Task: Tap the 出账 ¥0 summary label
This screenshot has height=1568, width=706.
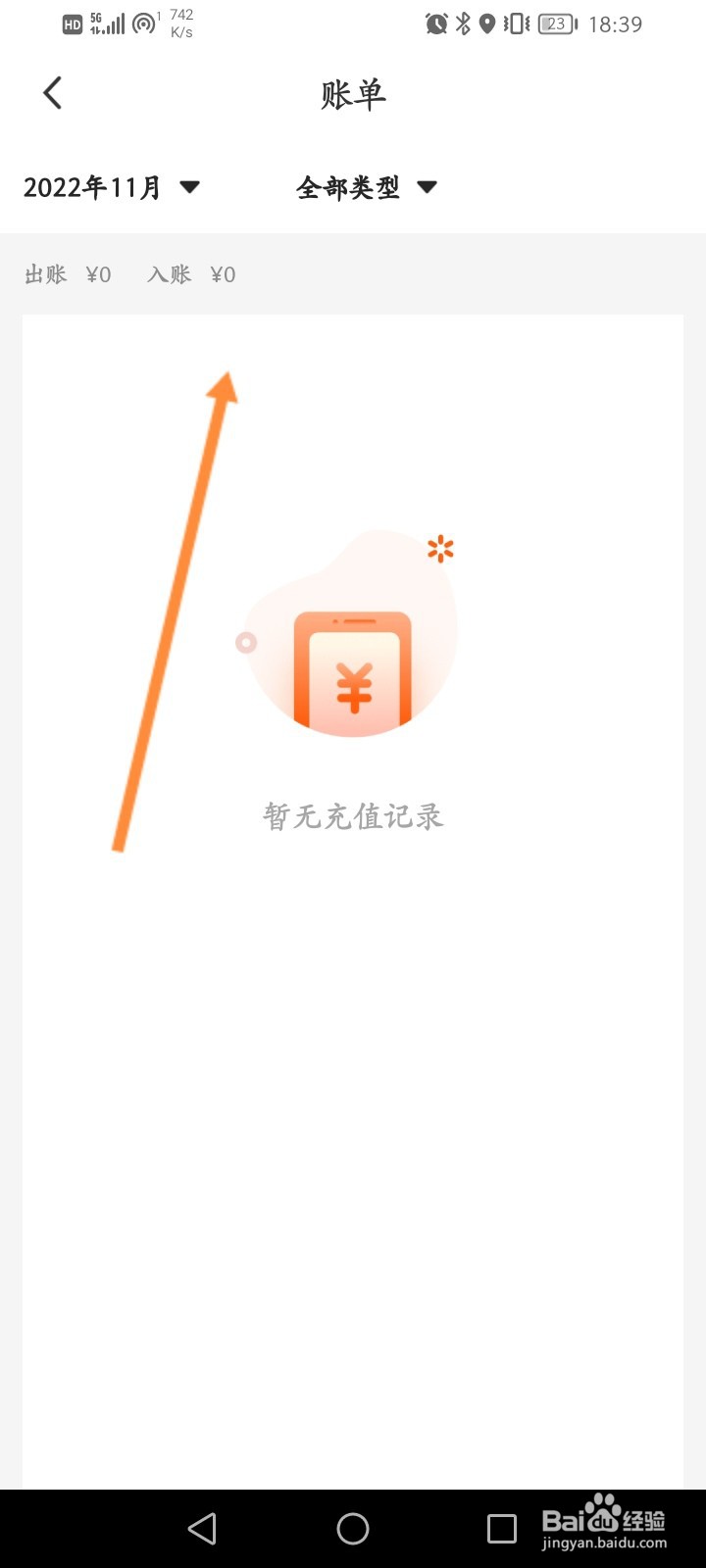Action: point(67,275)
